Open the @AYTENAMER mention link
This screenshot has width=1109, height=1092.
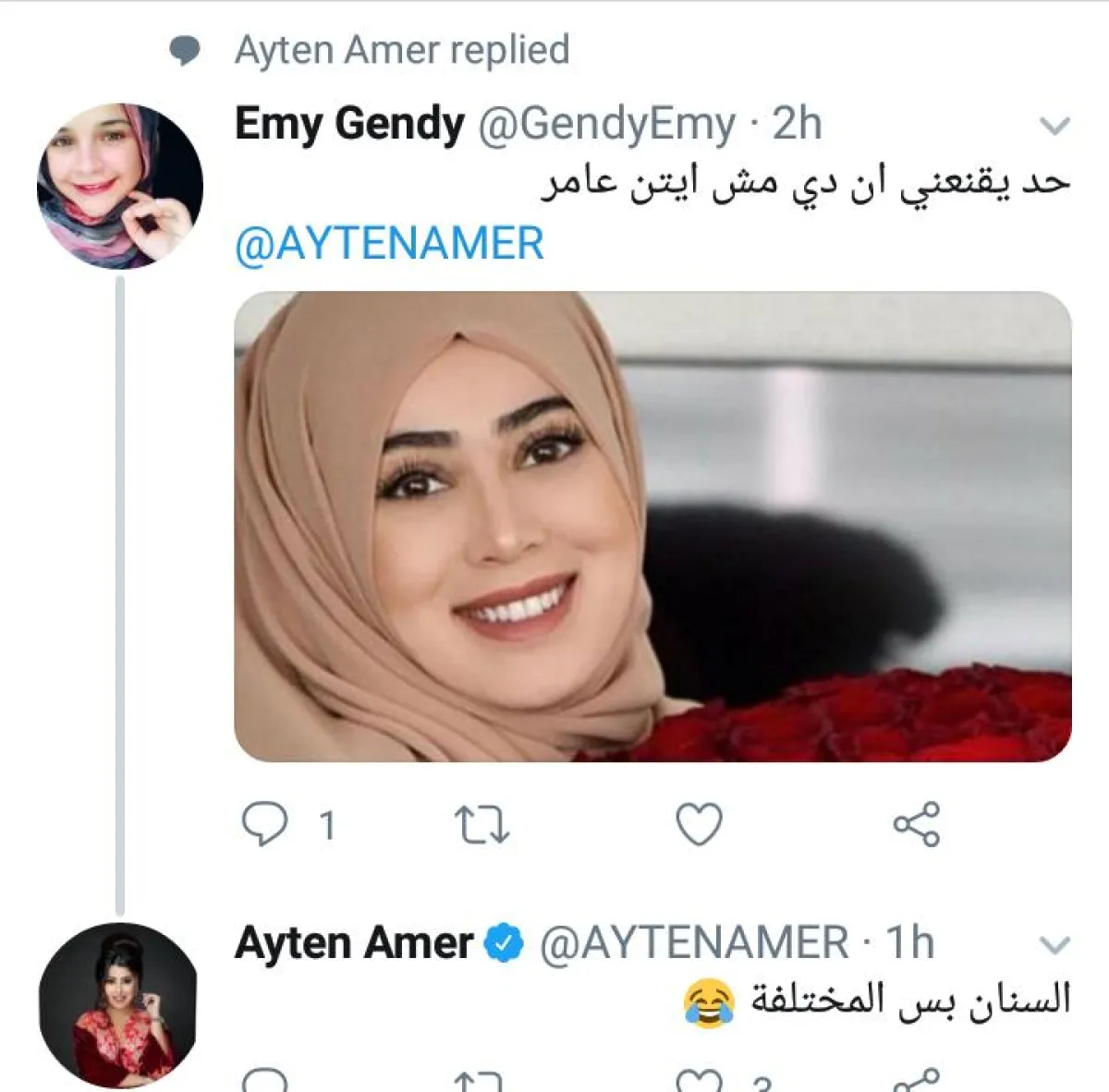pos(389,245)
